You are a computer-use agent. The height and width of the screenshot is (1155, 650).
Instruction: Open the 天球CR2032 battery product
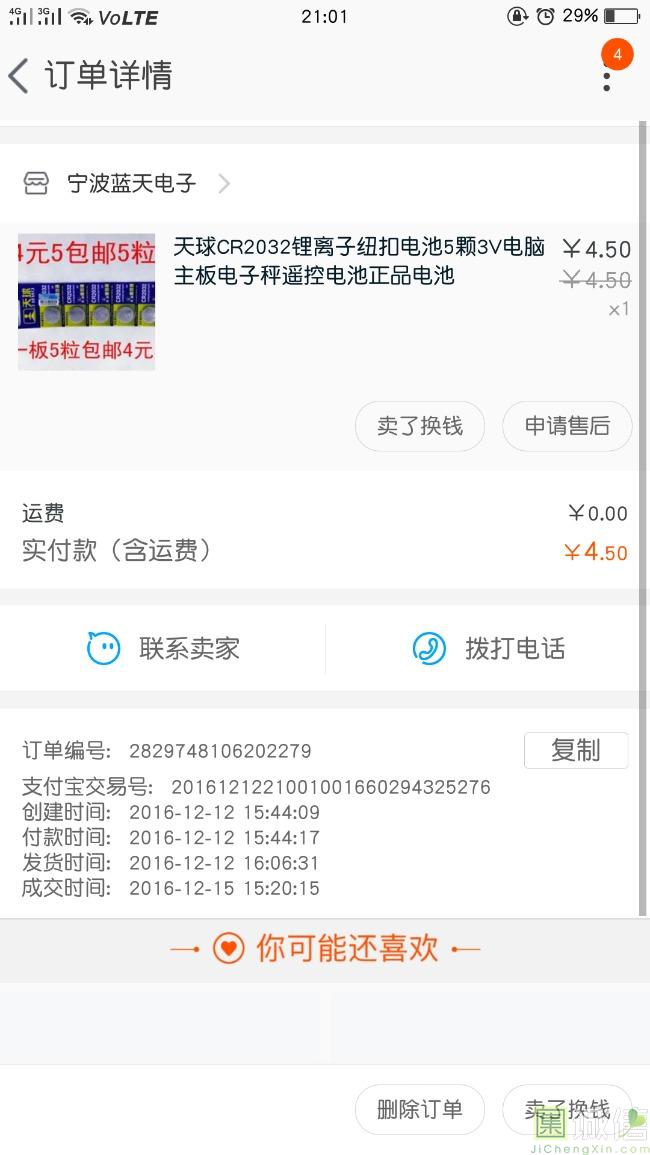tap(359, 261)
